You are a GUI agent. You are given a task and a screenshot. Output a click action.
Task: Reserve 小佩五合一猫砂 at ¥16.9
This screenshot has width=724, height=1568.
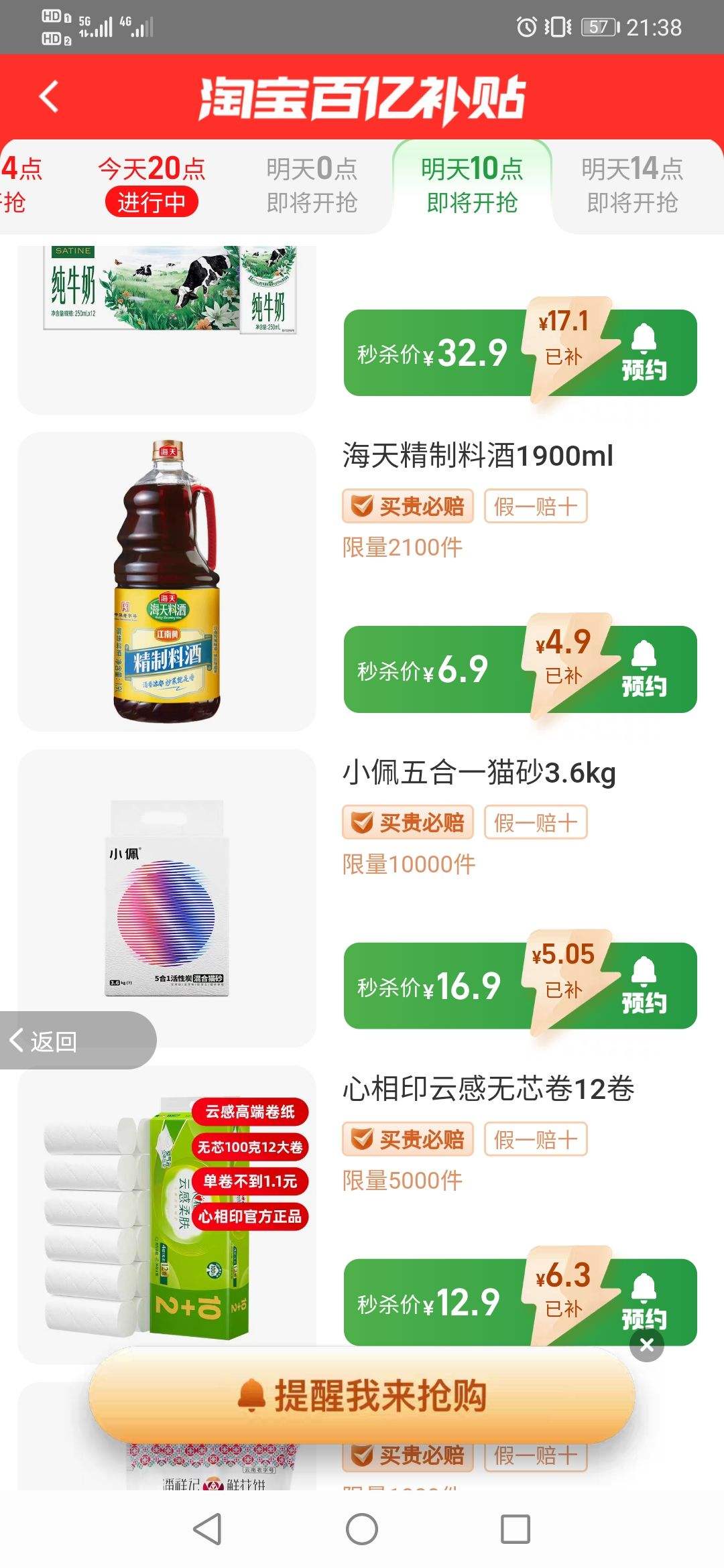point(644,986)
